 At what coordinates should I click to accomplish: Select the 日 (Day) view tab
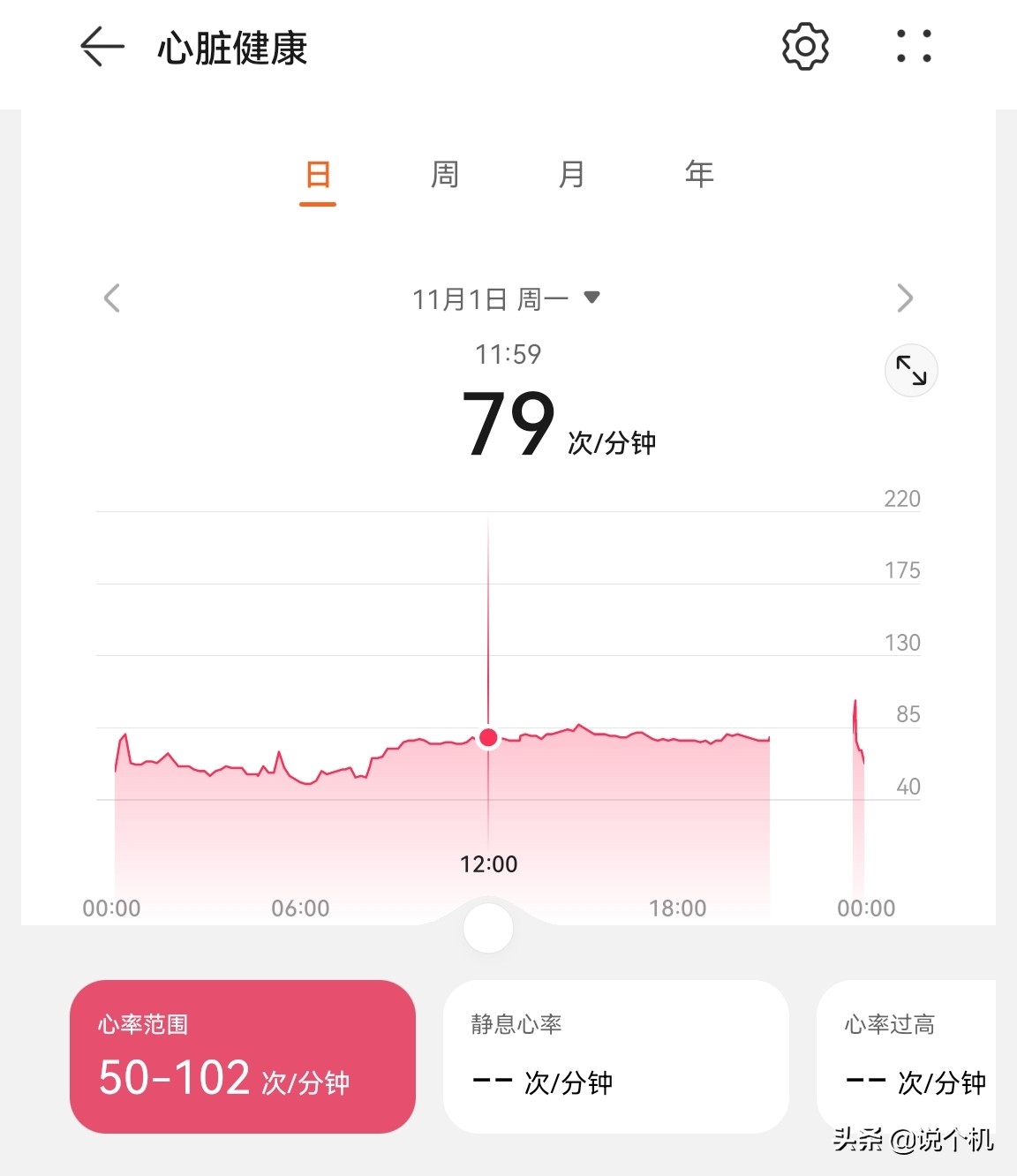tap(318, 175)
